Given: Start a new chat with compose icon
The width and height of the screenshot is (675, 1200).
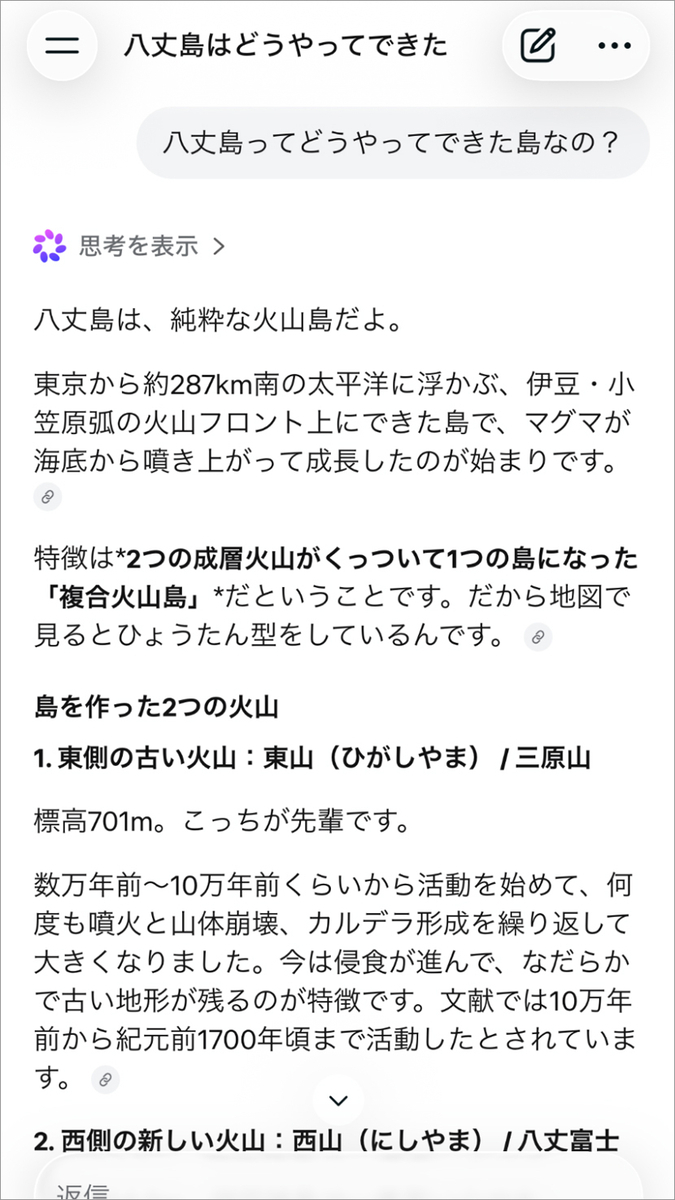Looking at the screenshot, I should coord(538,45).
